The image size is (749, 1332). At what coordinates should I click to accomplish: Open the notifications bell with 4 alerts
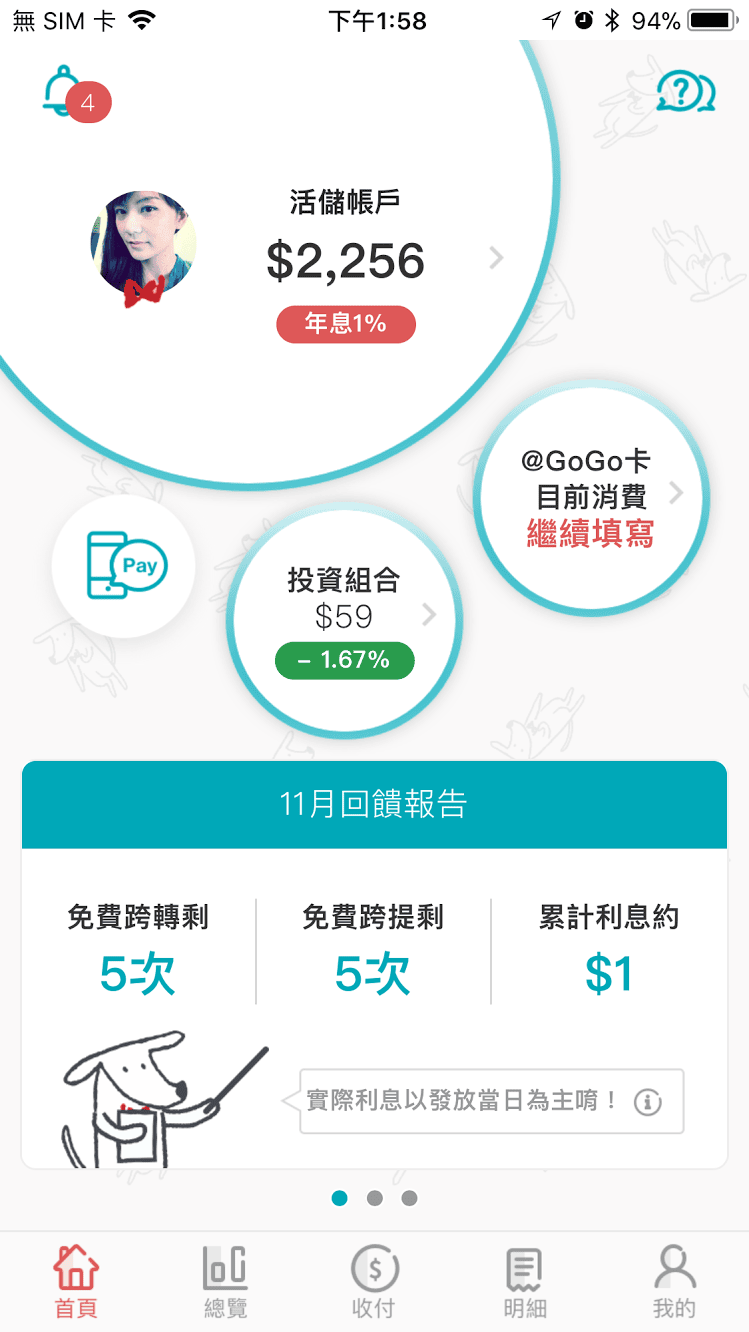click(64, 93)
